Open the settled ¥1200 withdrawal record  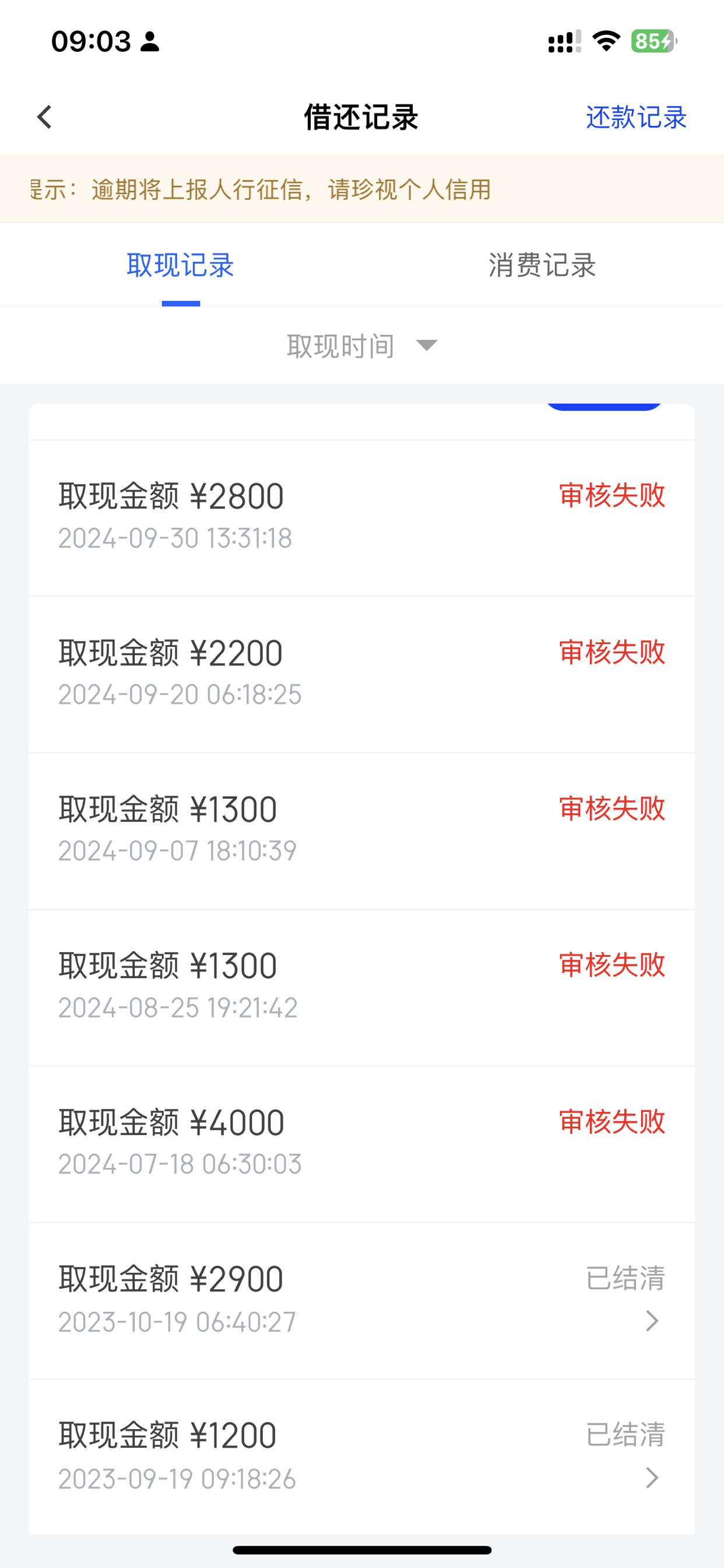pos(361,1457)
